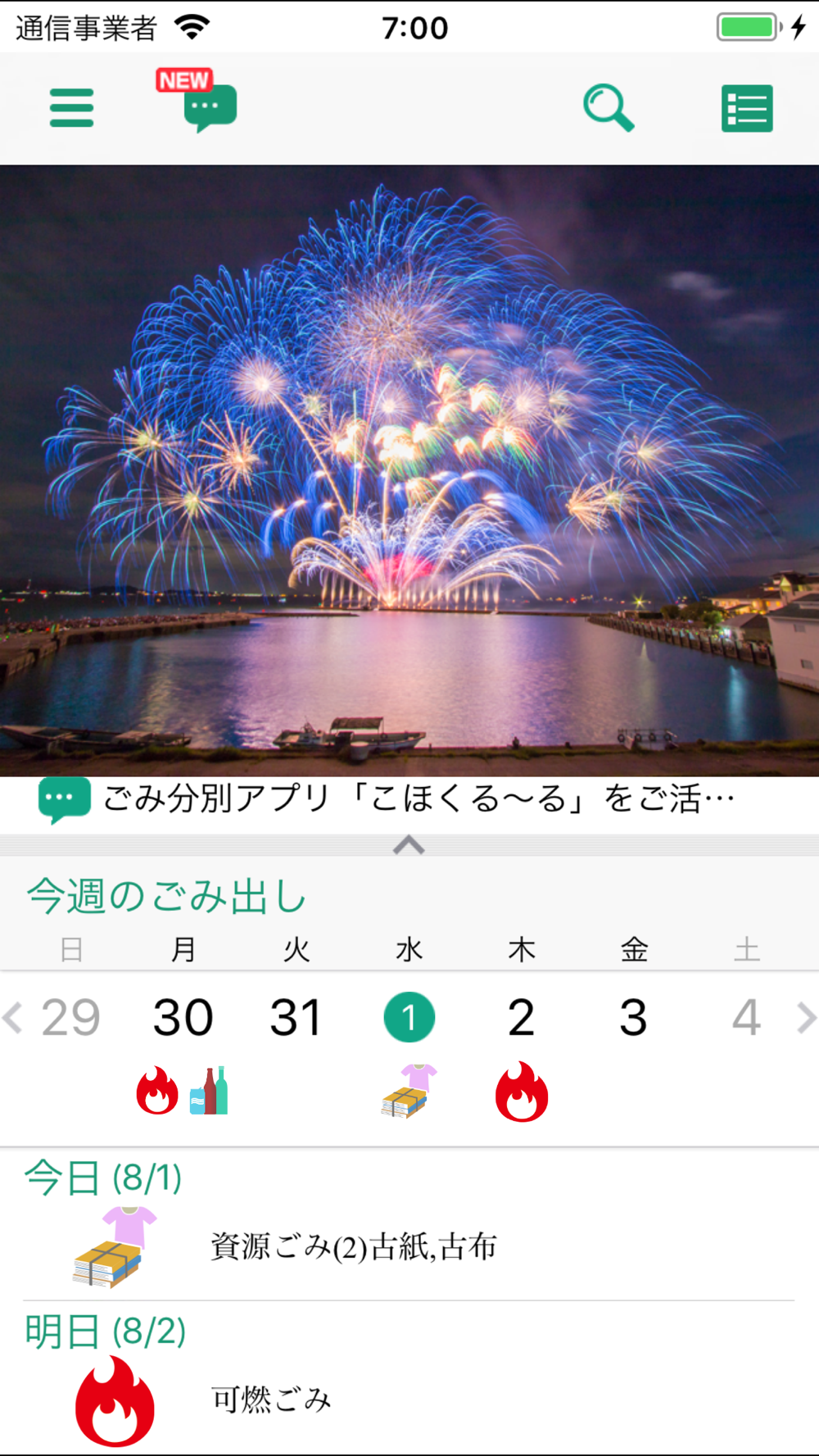Open 資源ごみ(2)古紙,古布 details

click(352, 1246)
